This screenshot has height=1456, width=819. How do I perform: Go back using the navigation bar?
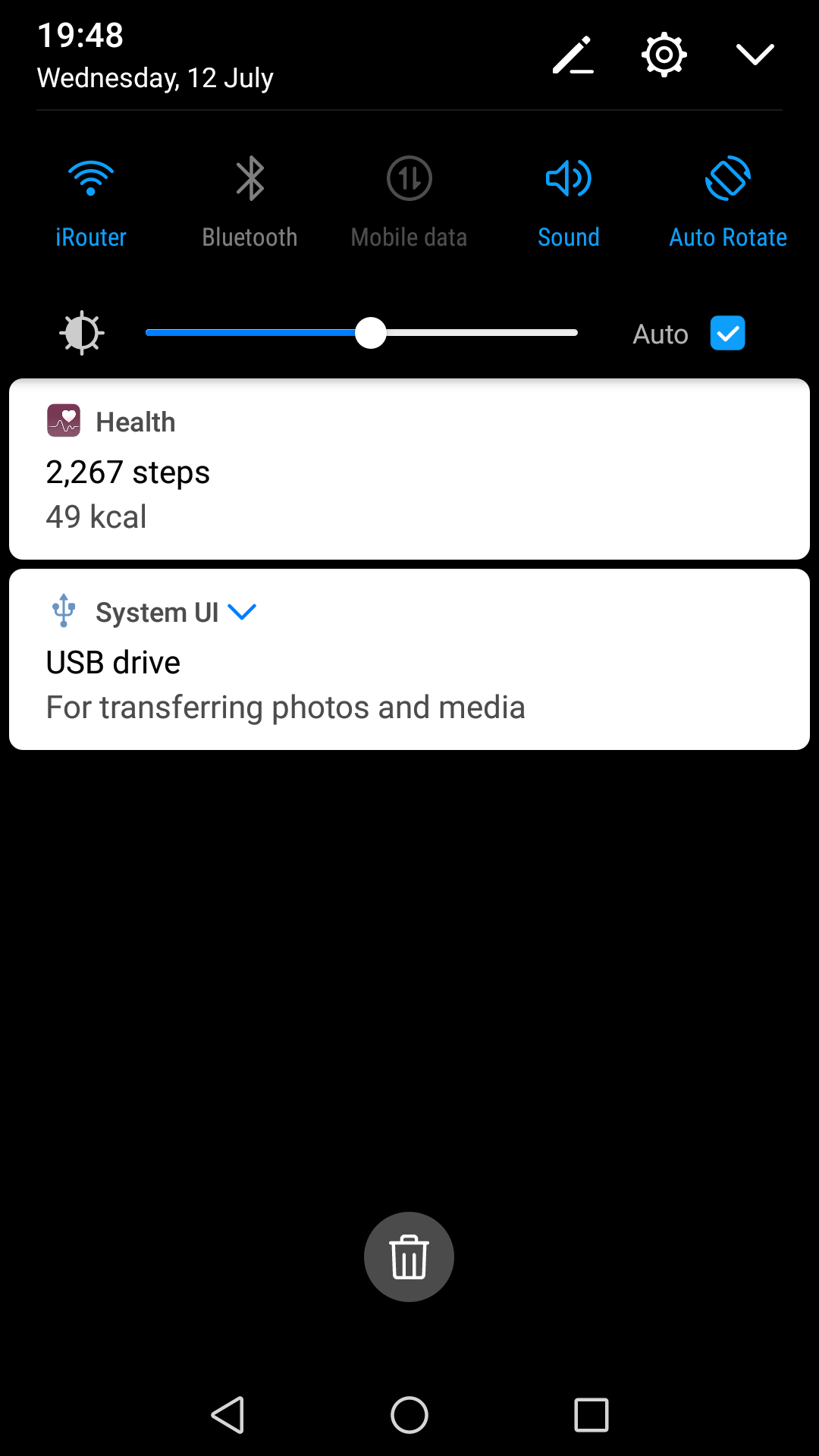pyautogui.click(x=227, y=1415)
